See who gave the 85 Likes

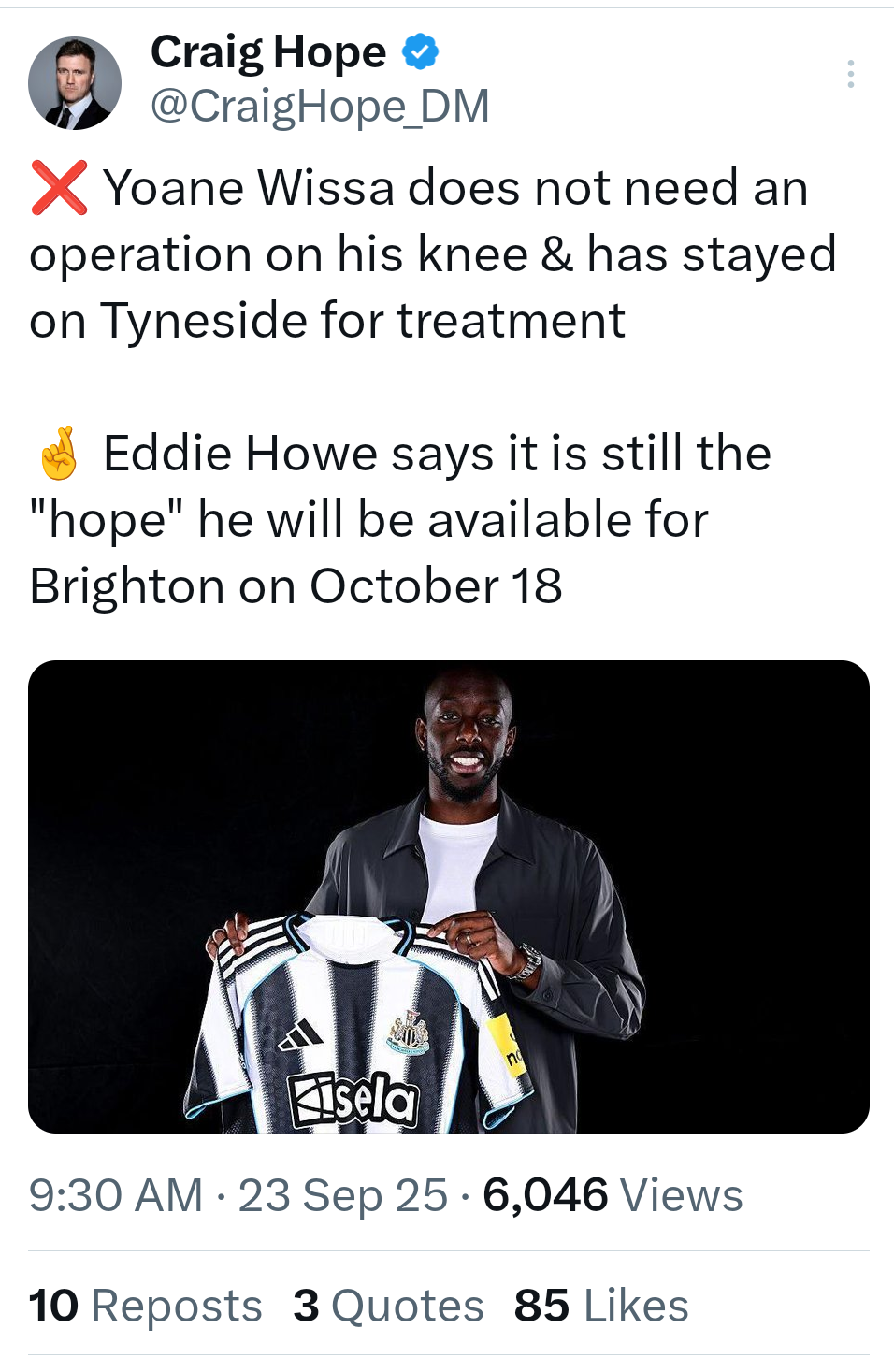point(601,1306)
